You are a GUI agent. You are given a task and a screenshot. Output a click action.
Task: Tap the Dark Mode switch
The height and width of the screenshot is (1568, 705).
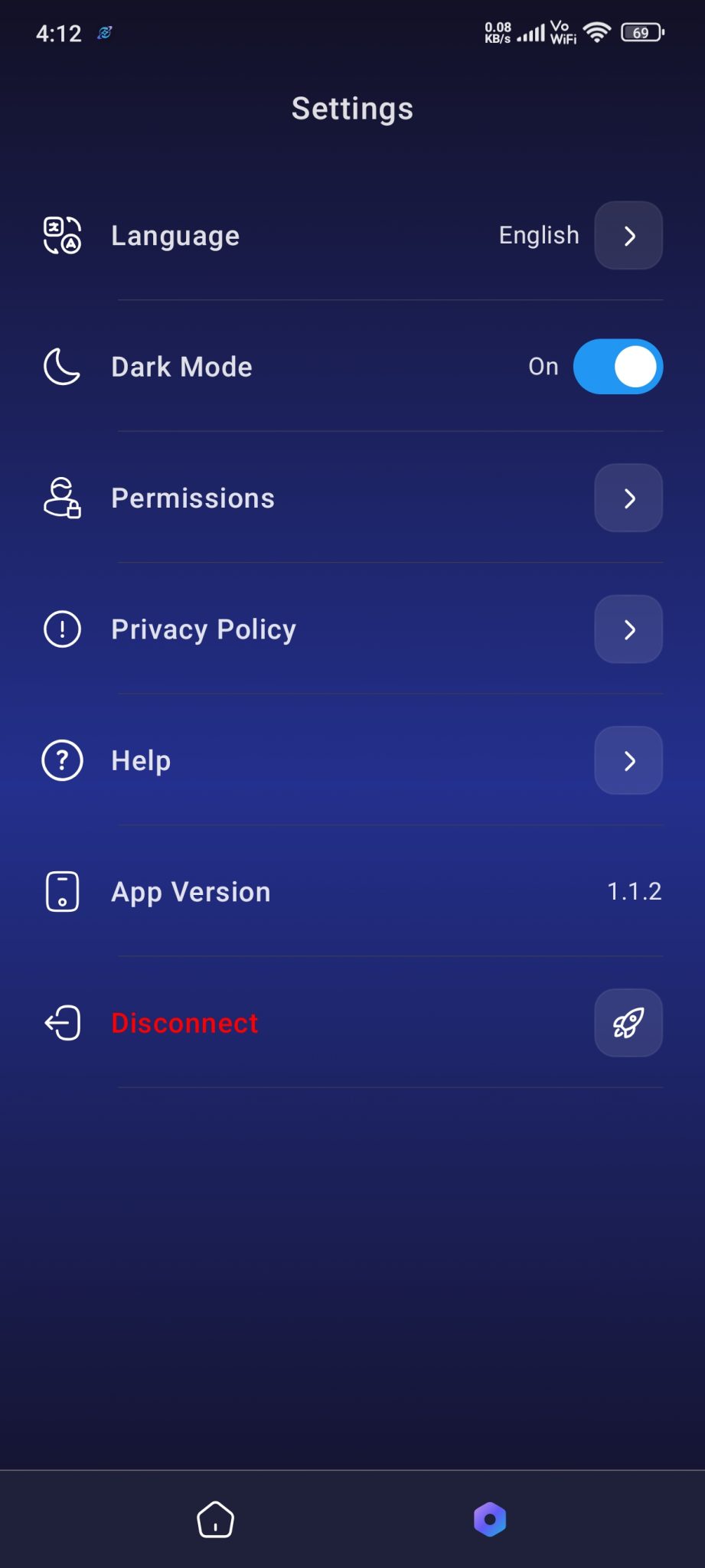(618, 367)
